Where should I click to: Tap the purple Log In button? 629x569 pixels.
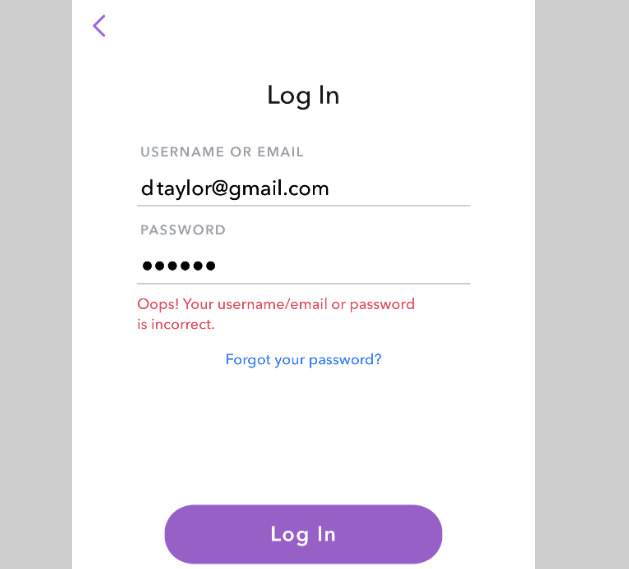click(x=303, y=534)
